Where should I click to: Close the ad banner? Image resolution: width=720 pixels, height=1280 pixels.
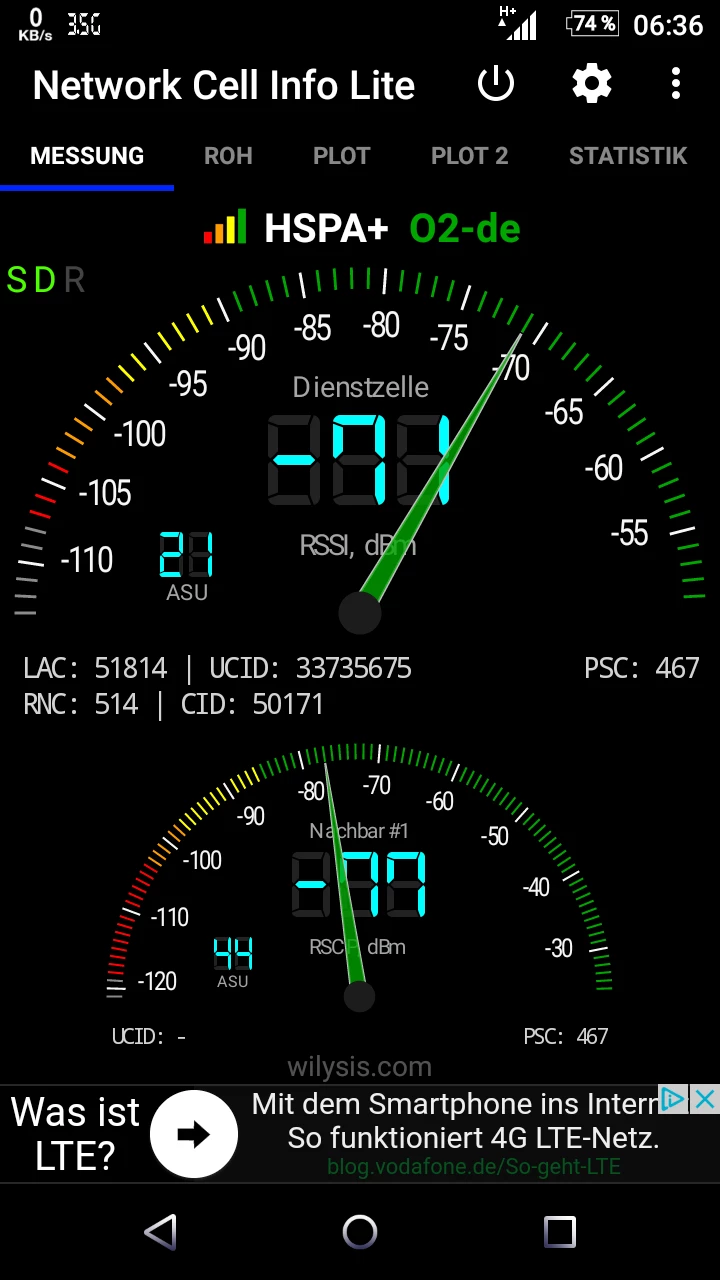(705, 1100)
